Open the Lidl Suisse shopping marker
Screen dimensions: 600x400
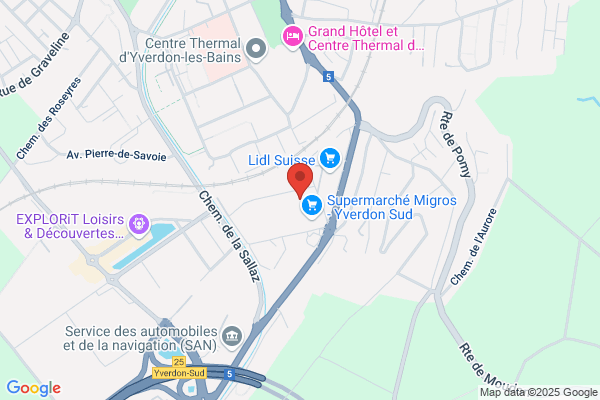(x=330, y=159)
